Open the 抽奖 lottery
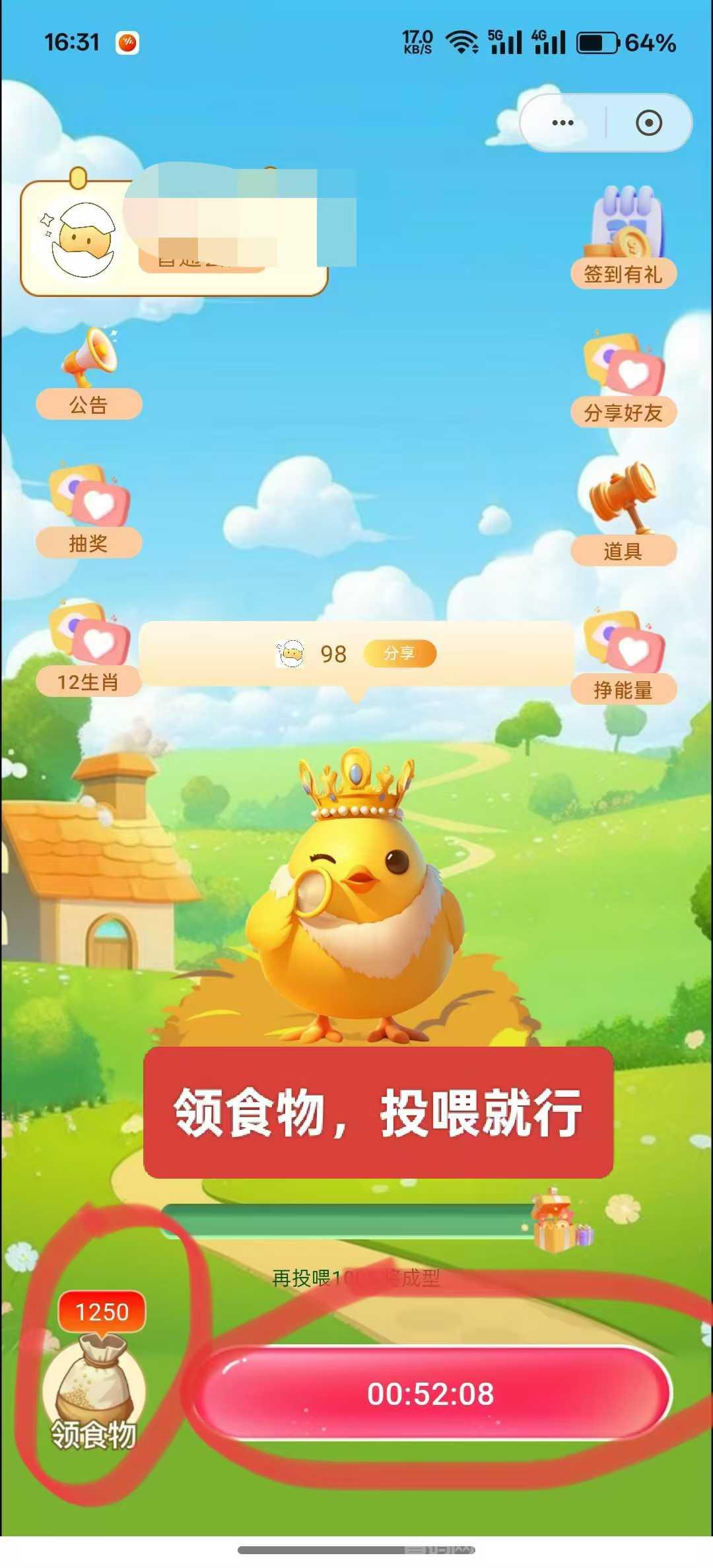 click(89, 510)
